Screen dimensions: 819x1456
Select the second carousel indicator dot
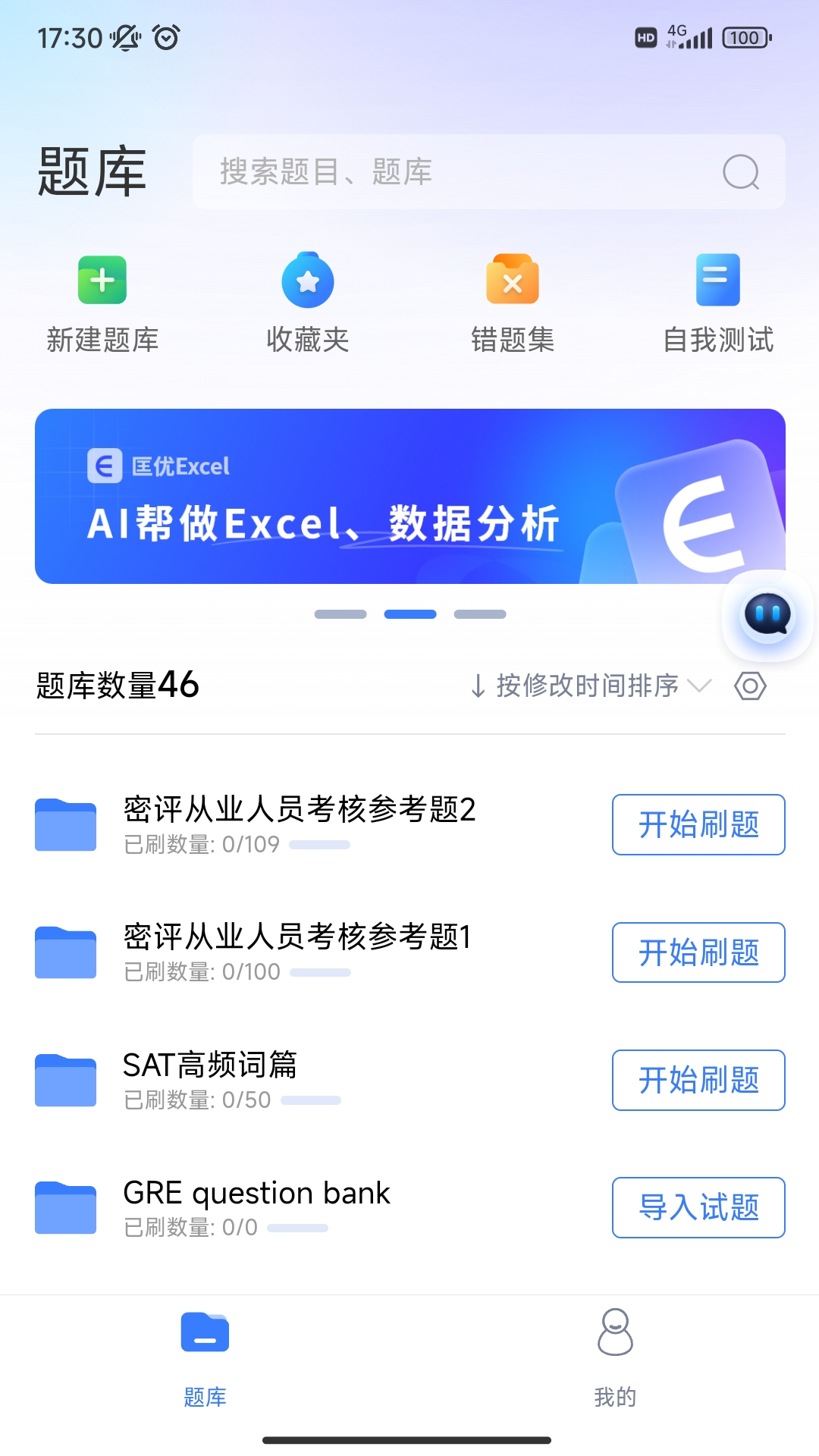[409, 614]
